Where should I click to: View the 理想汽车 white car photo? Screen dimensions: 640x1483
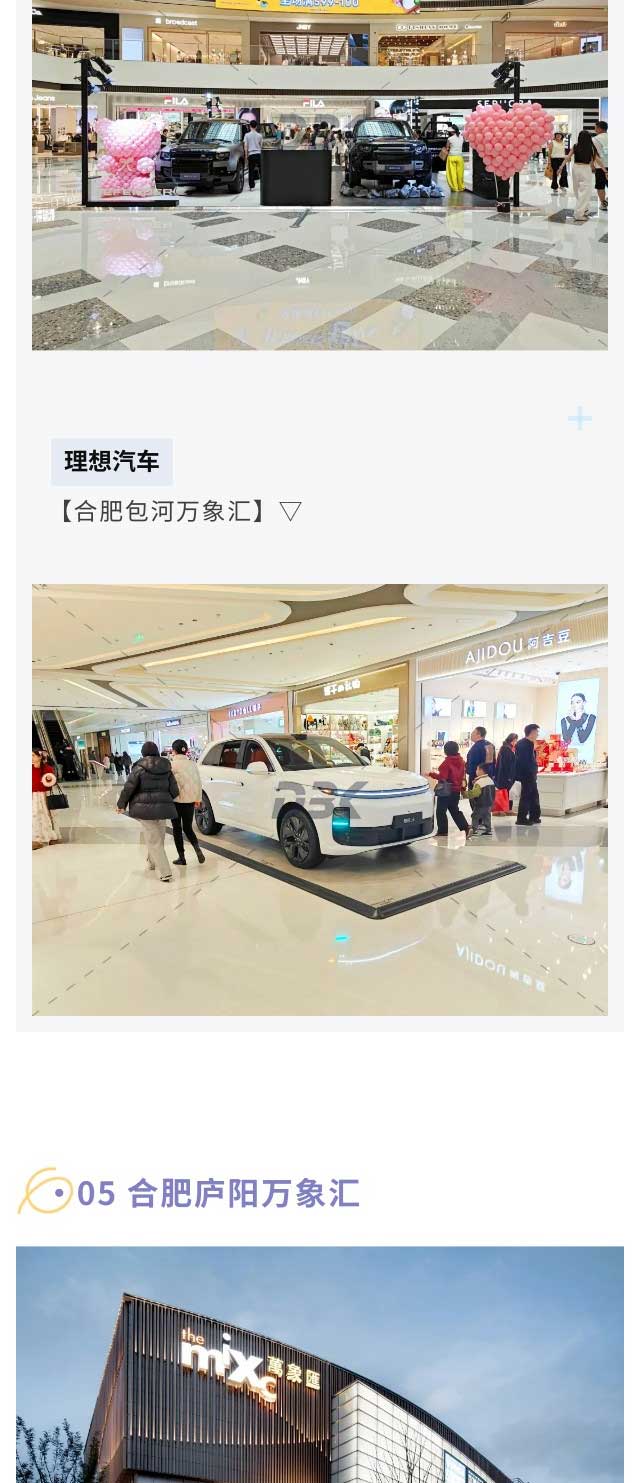tap(320, 800)
